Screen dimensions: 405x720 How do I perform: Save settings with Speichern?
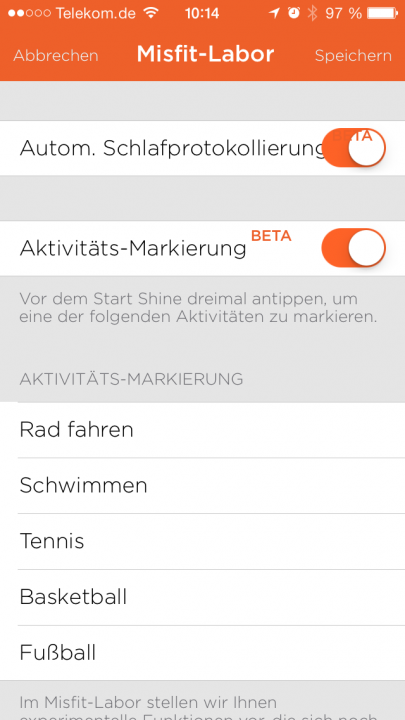[353, 56]
